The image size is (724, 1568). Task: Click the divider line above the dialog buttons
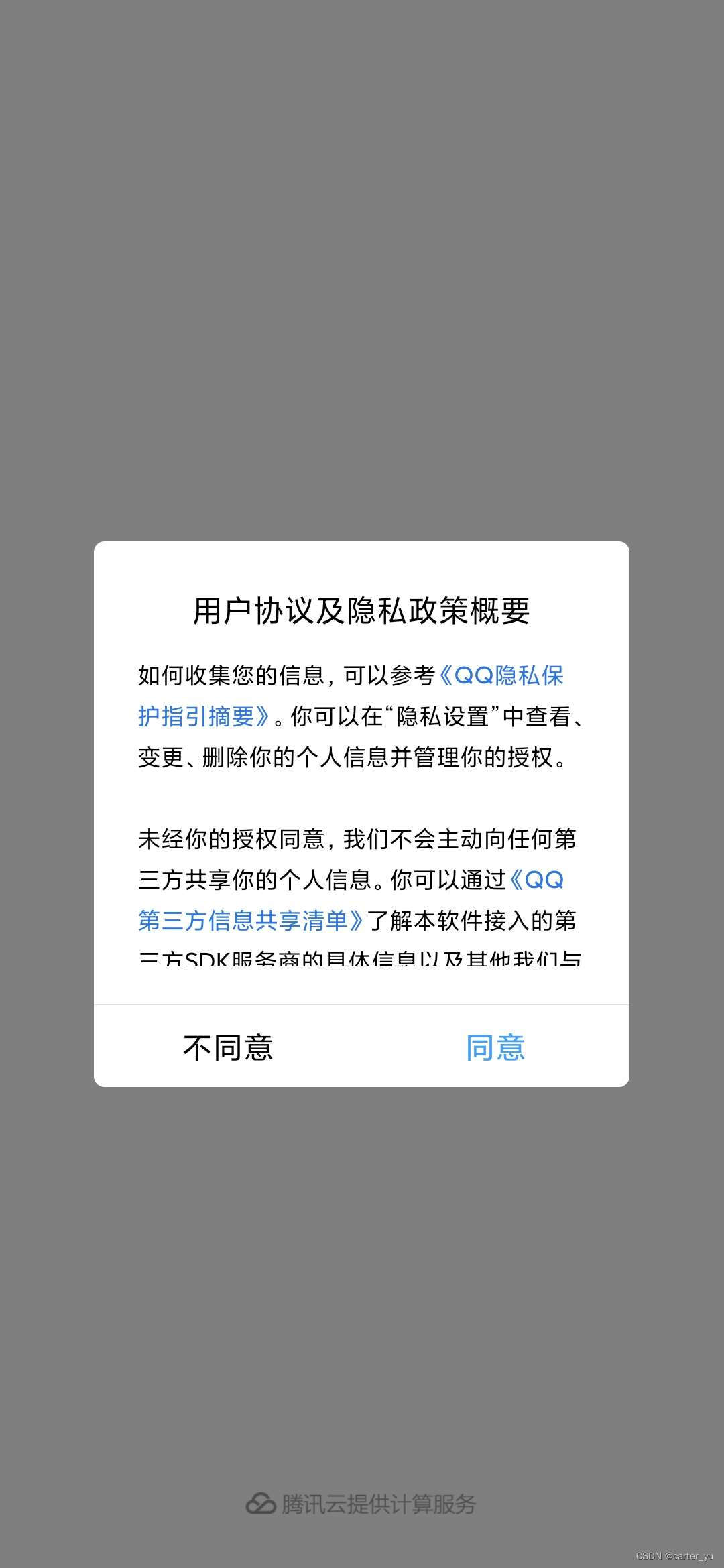coord(362,1003)
